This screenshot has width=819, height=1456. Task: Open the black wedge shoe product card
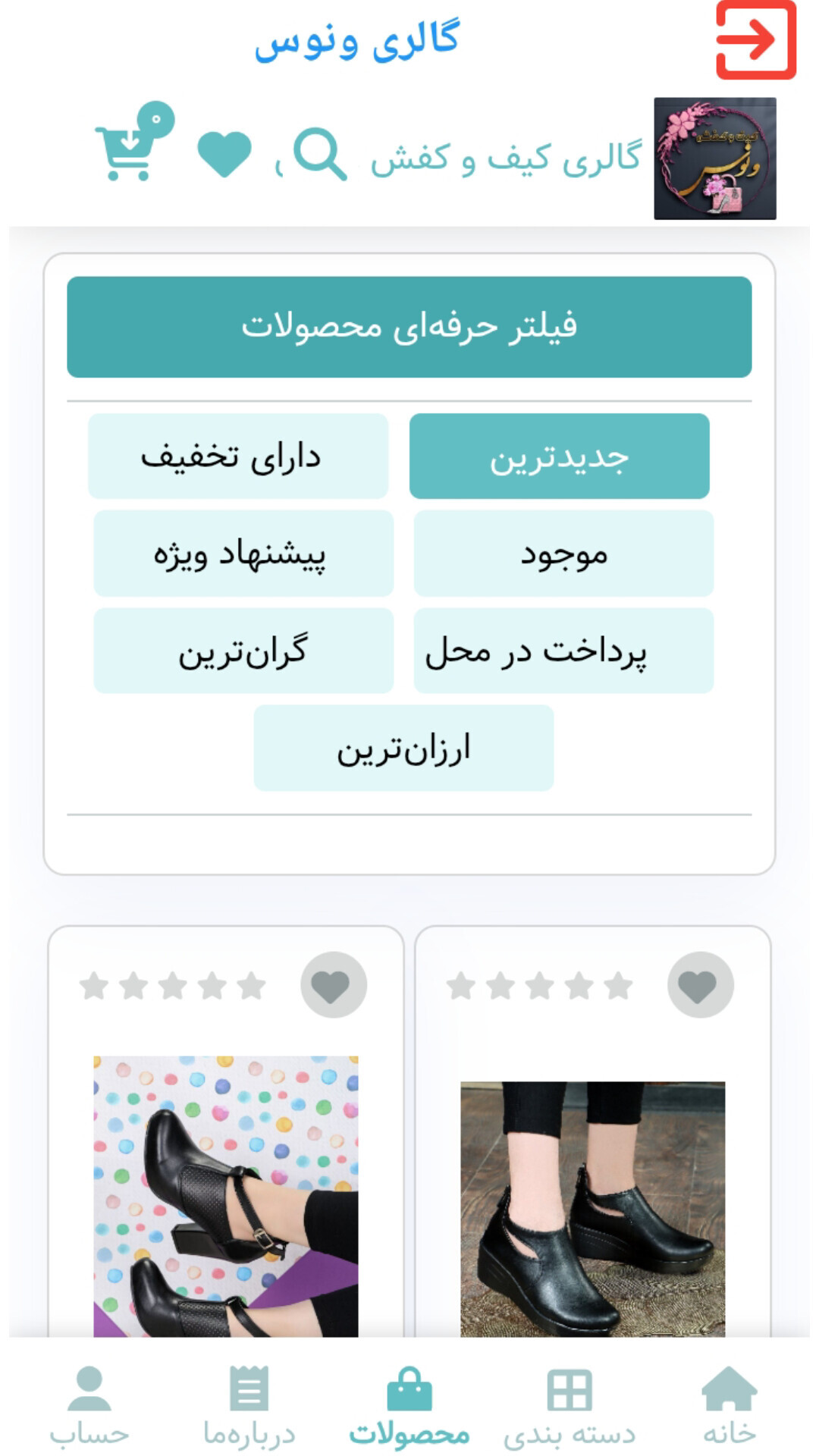coord(592,1207)
